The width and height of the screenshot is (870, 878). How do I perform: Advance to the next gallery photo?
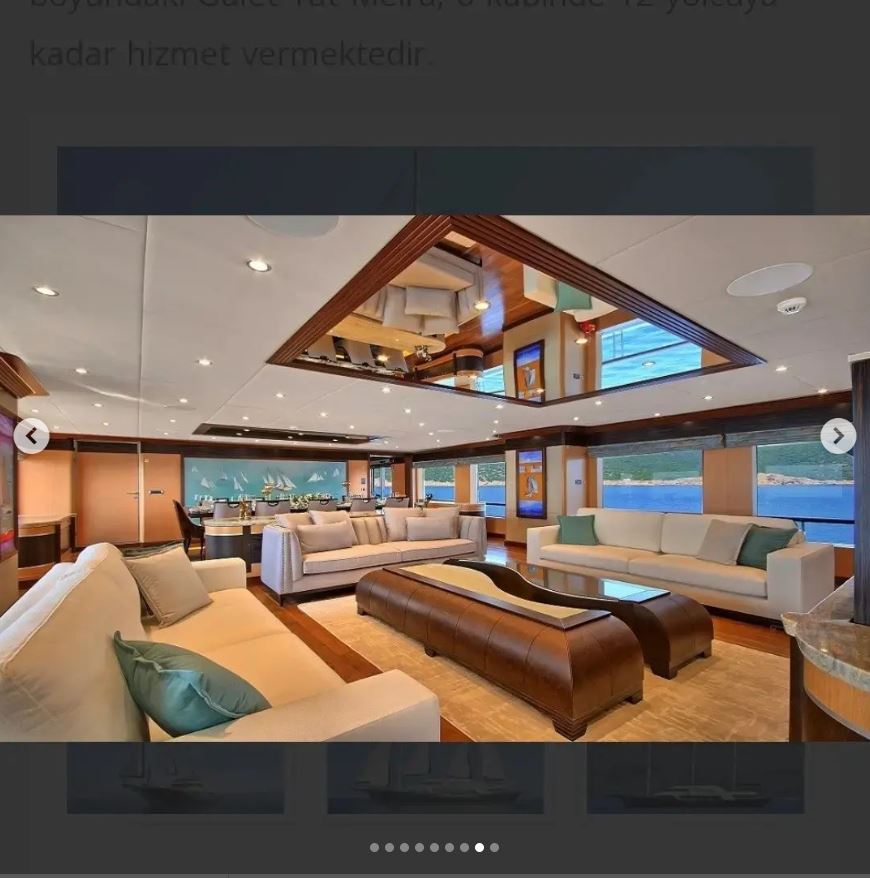[838, 436]
